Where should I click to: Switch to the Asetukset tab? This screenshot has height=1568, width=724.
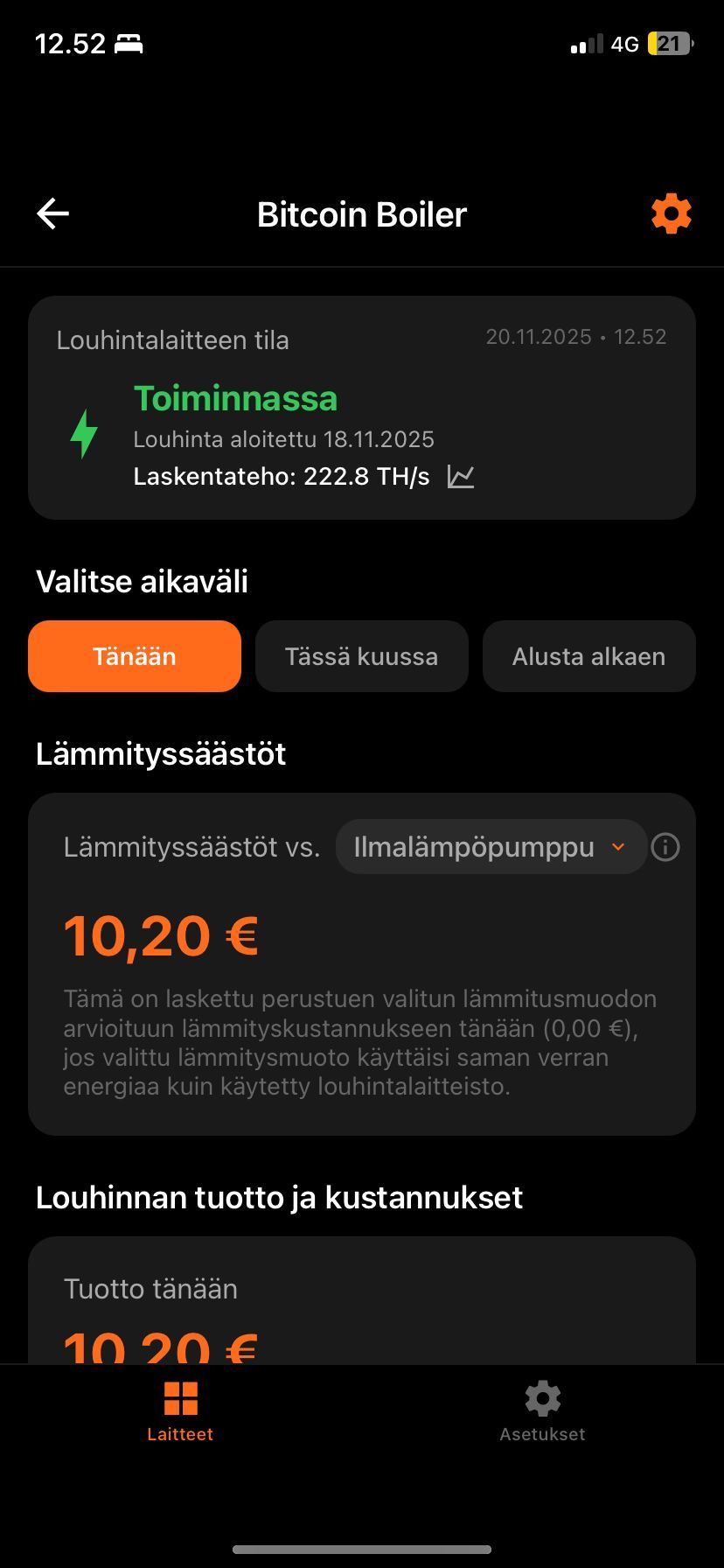[x=542, y=1409]
